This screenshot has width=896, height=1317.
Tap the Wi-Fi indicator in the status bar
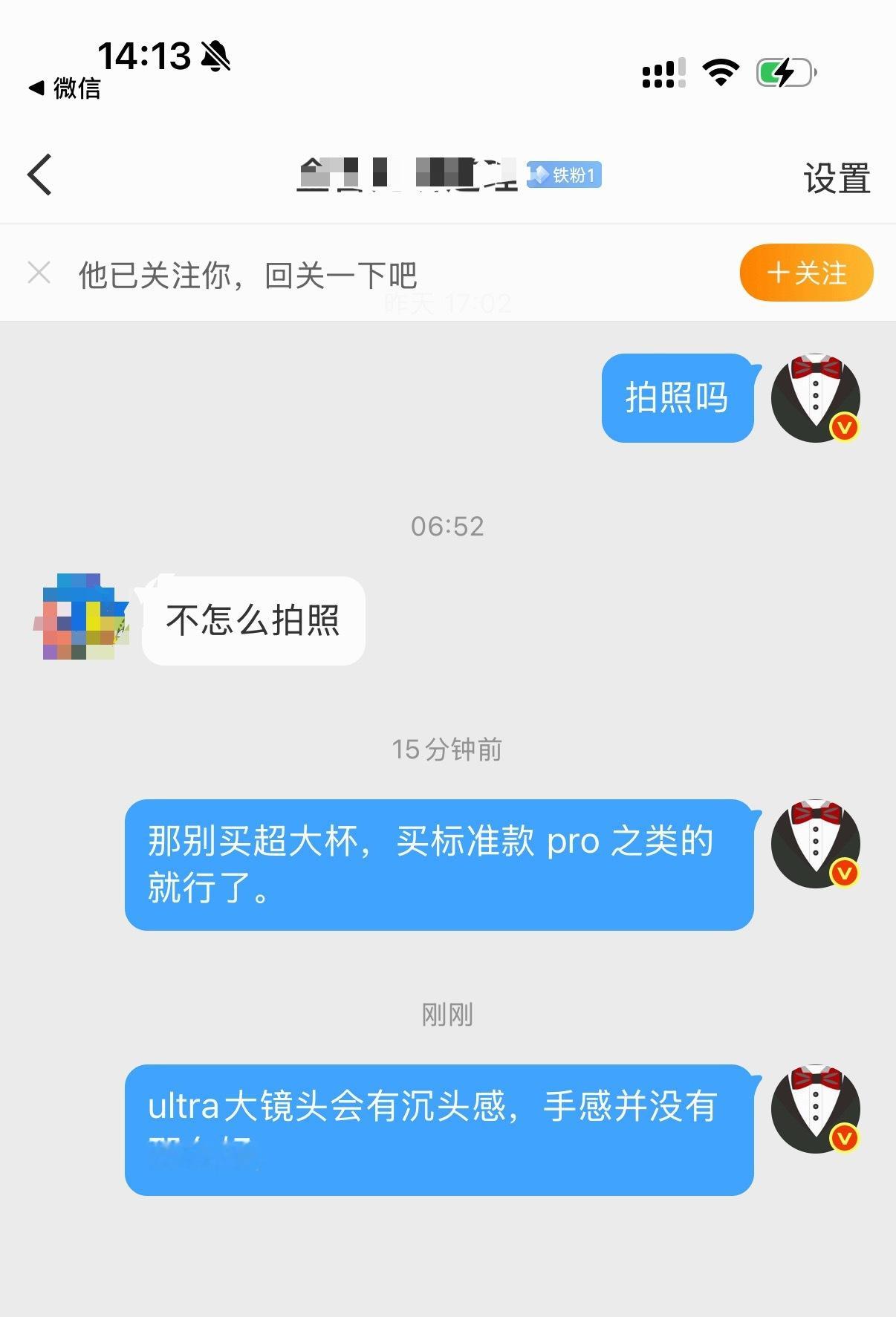(x=718, y=71)
